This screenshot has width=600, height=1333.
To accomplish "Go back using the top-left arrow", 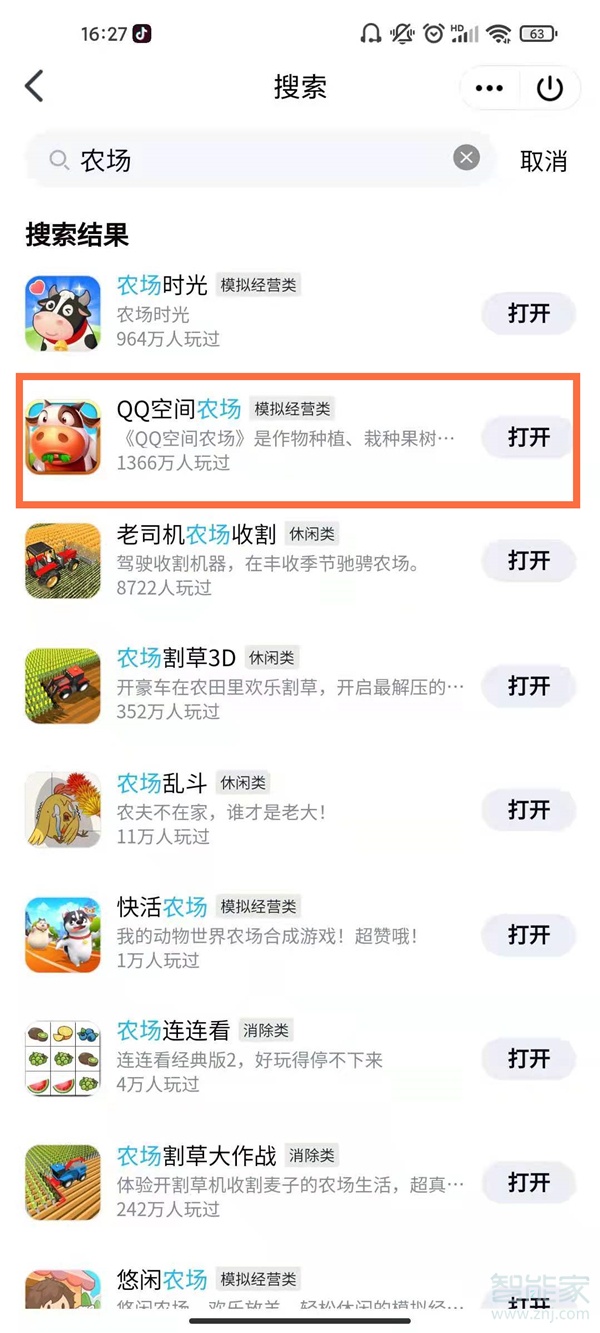I will click(x=35, y=86).
